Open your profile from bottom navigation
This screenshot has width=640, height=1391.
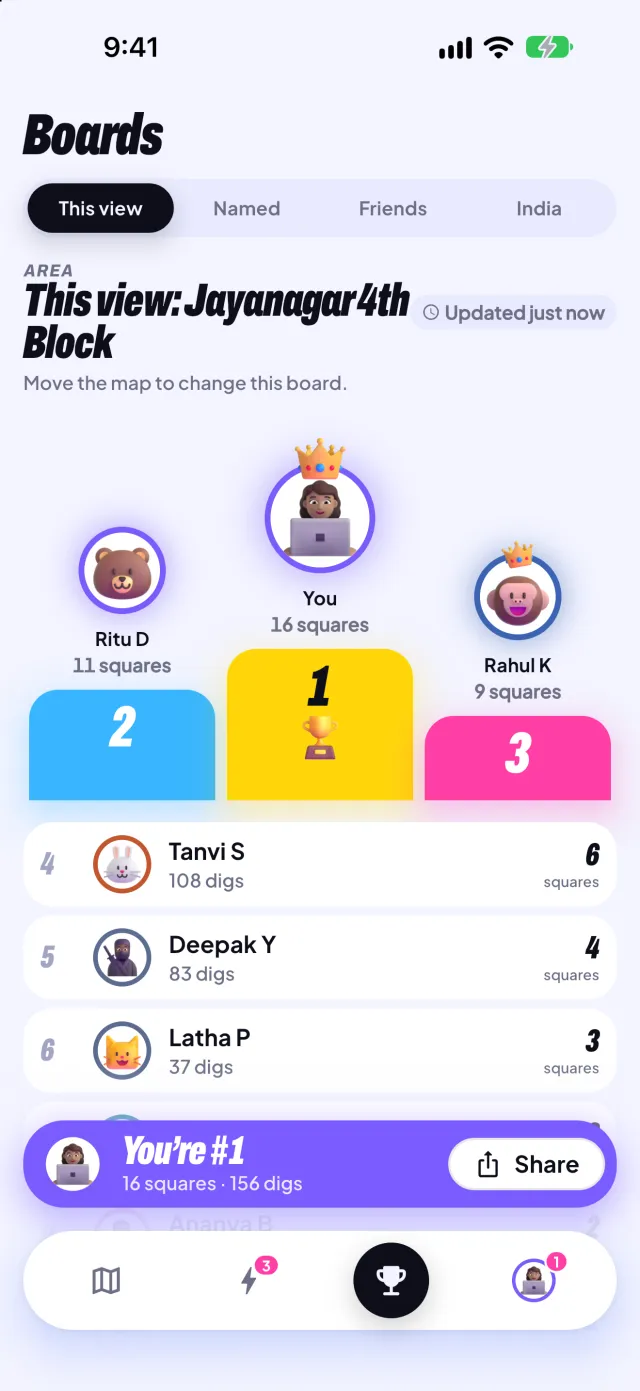534,1280
